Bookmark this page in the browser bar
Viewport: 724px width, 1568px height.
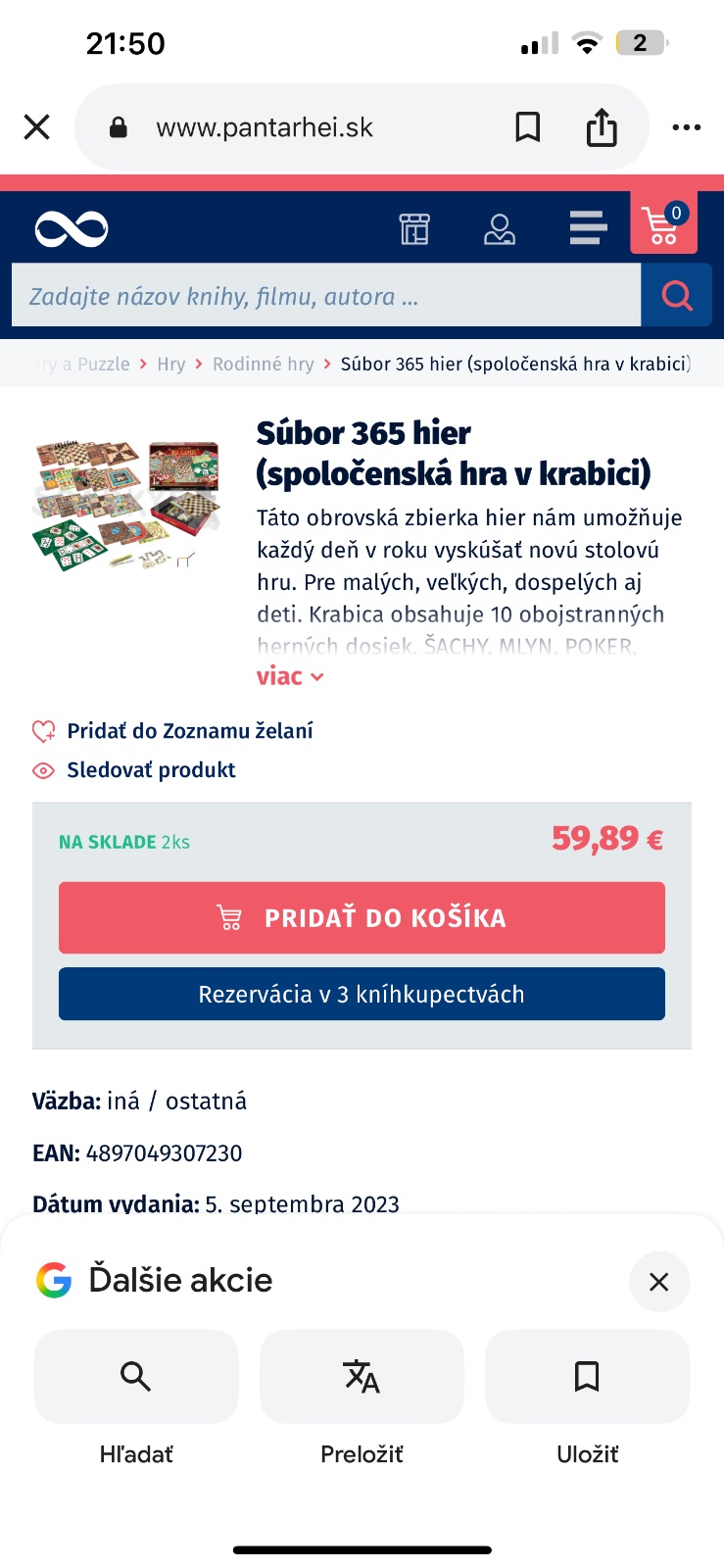528,127
